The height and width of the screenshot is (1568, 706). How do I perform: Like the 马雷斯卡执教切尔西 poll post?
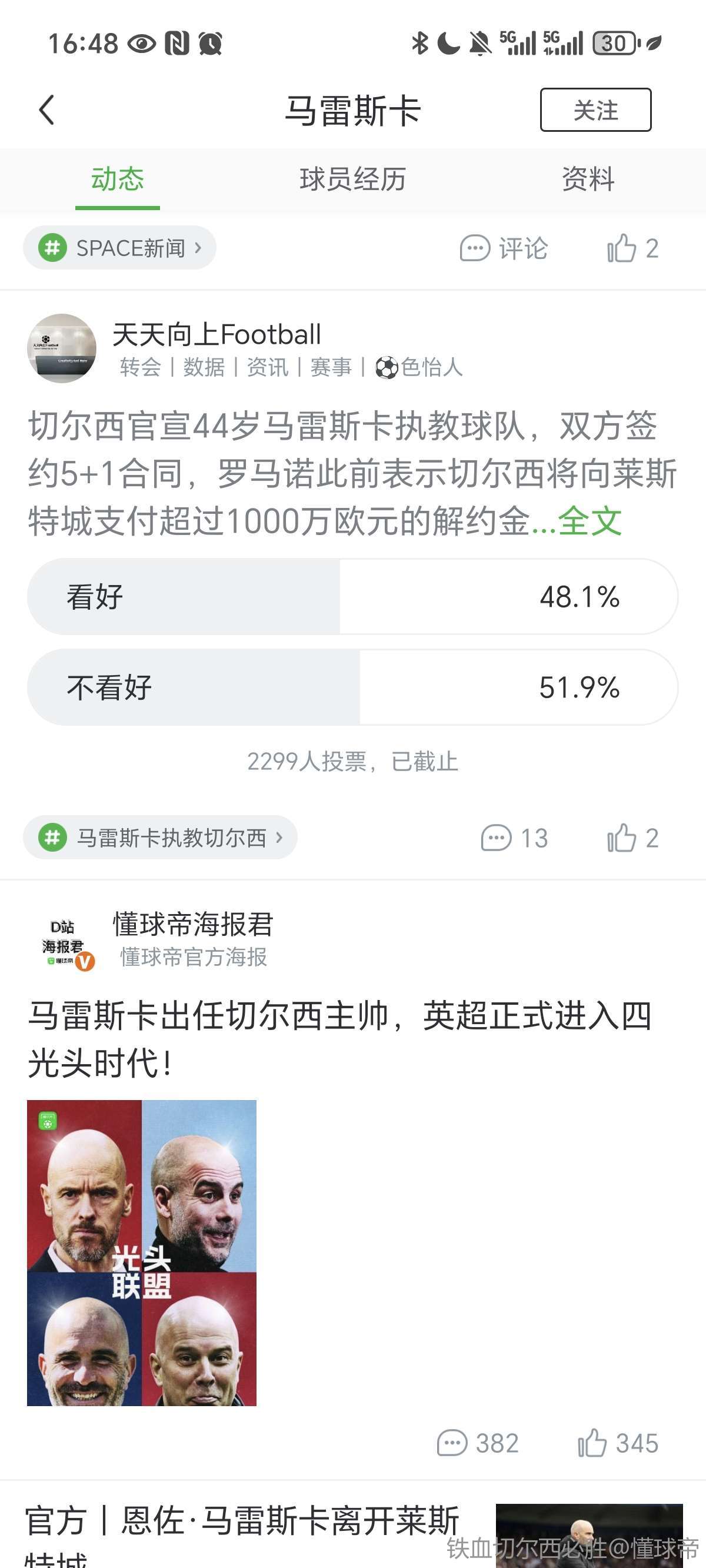[632, 838]
